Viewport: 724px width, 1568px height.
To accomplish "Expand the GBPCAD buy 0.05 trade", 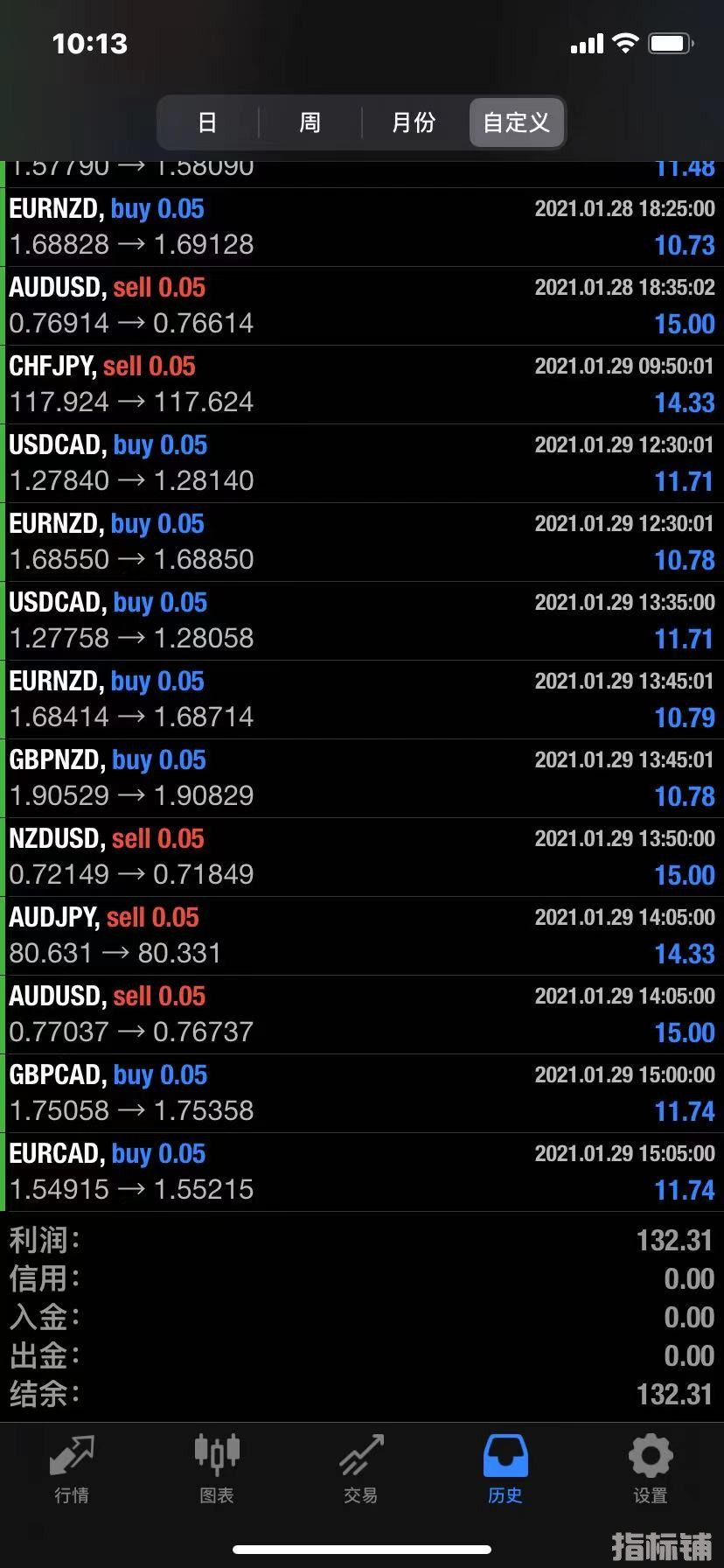I will click(362, 1094).
